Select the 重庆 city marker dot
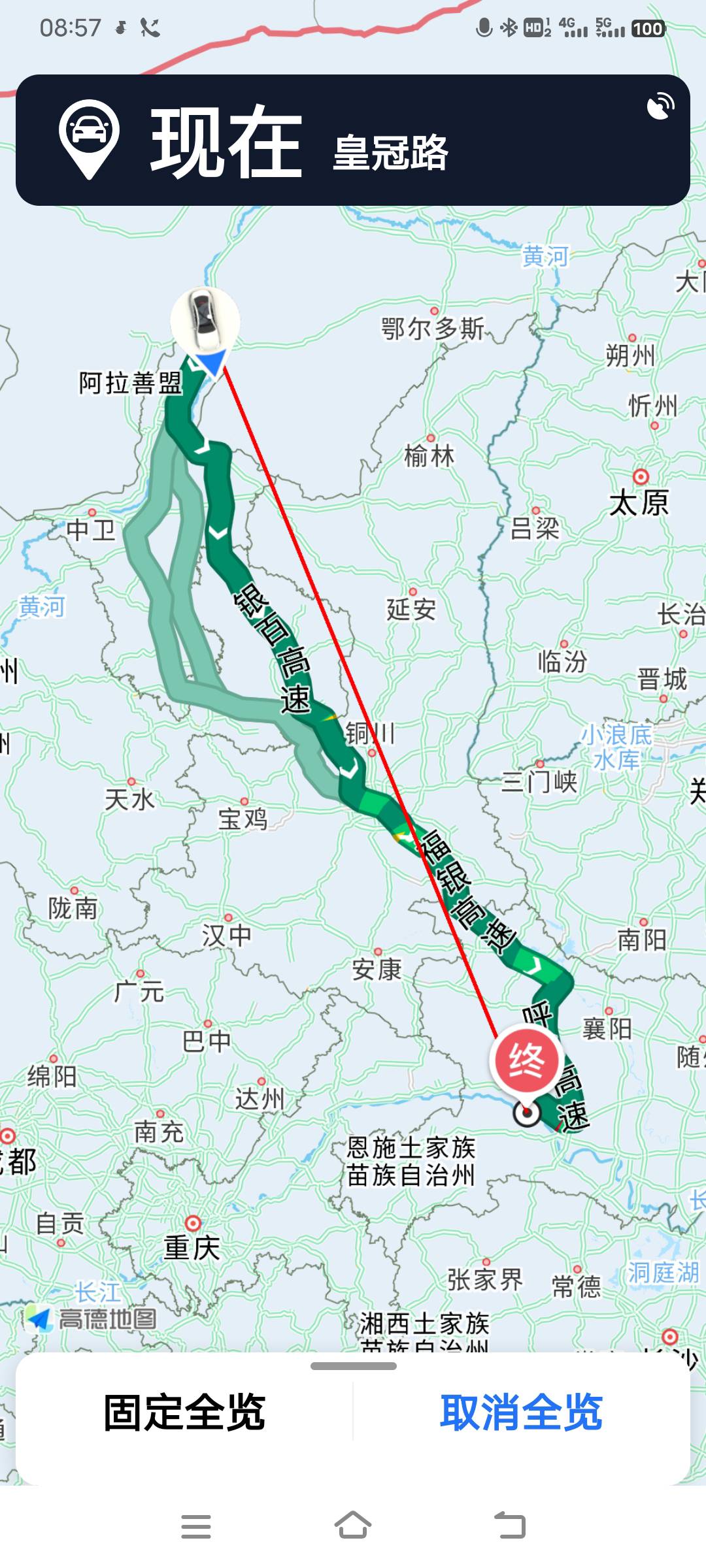The image size is (706, 1568). 193,1223
